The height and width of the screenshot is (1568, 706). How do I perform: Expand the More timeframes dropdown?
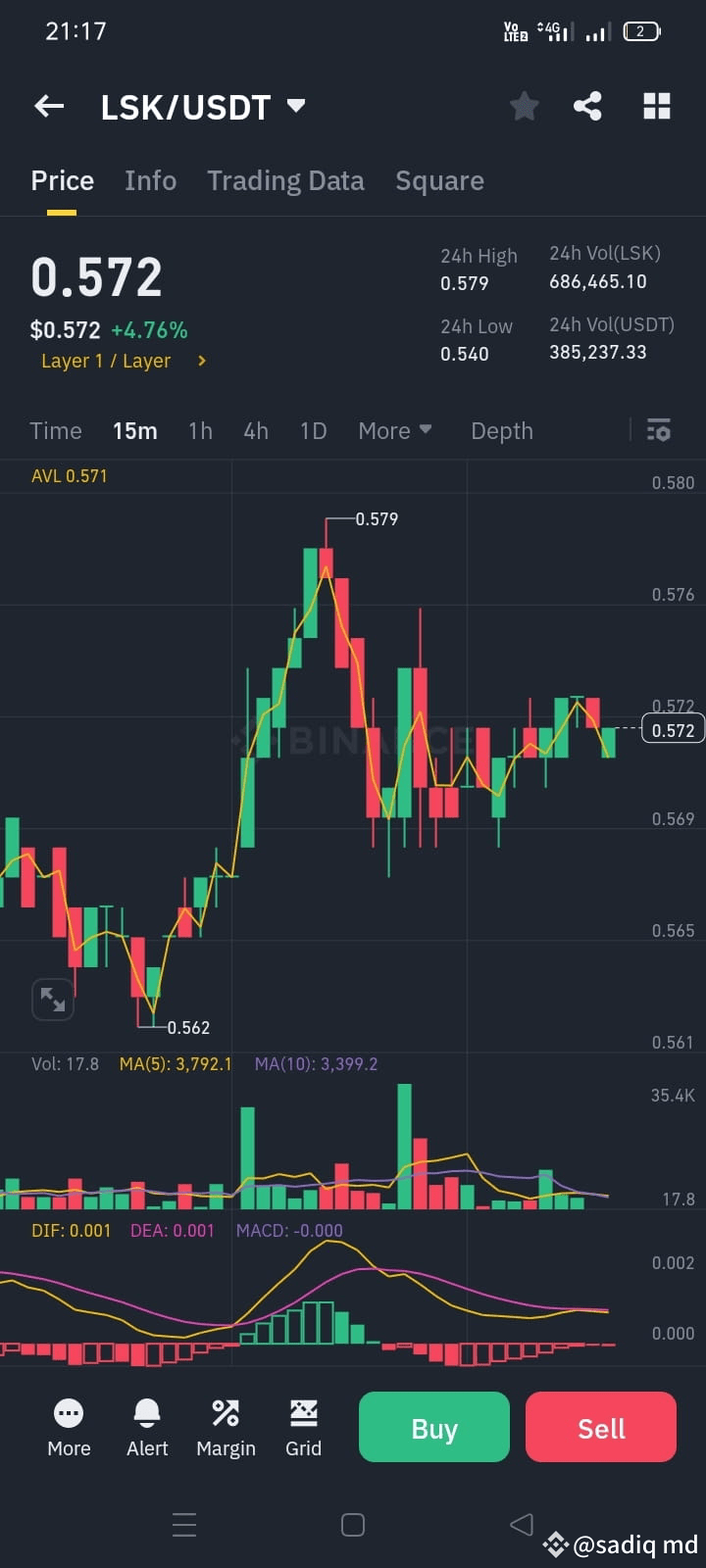pos(394,430)
